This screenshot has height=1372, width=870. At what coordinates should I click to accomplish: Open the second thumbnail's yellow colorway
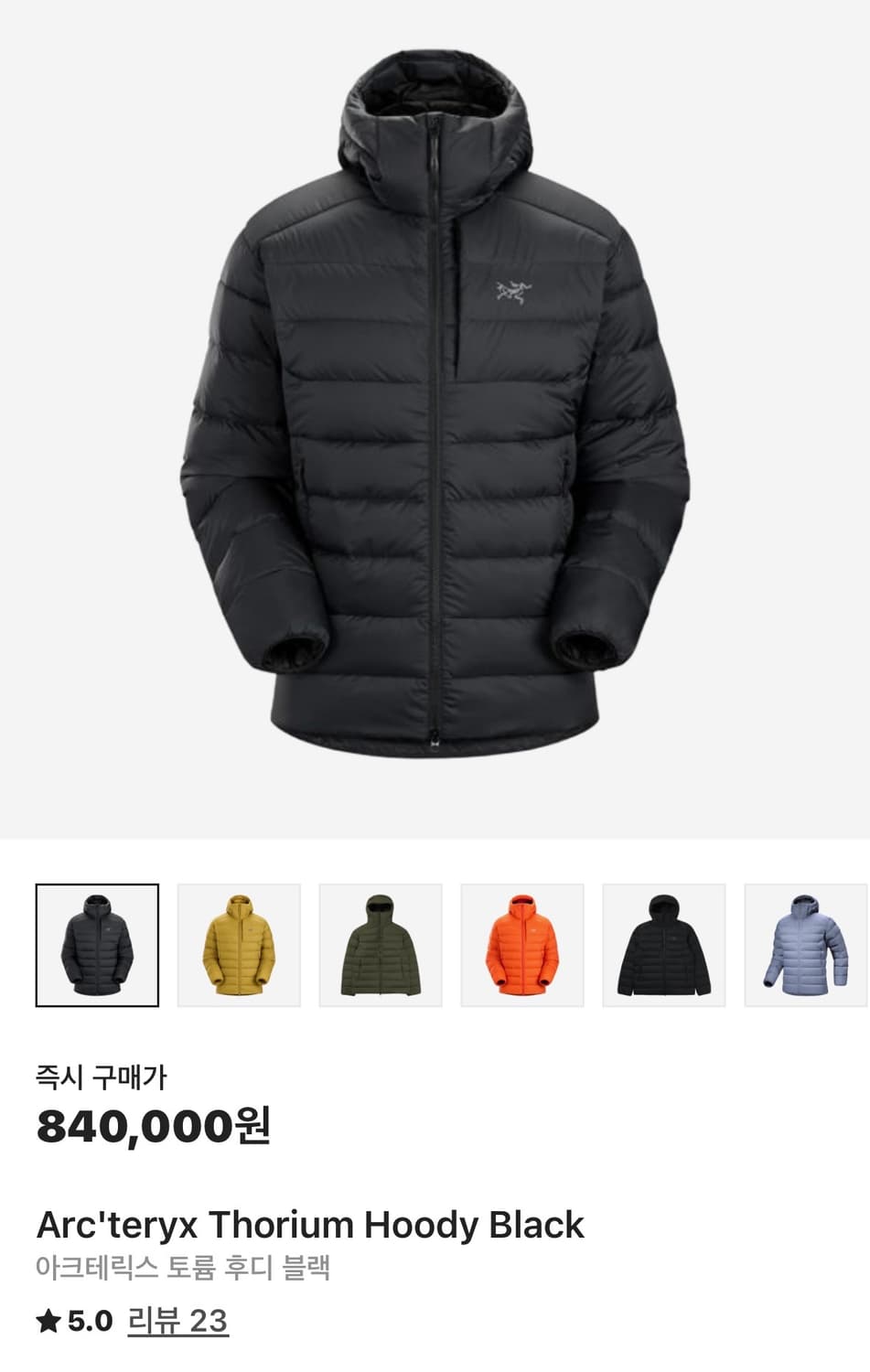click(239, 942)
